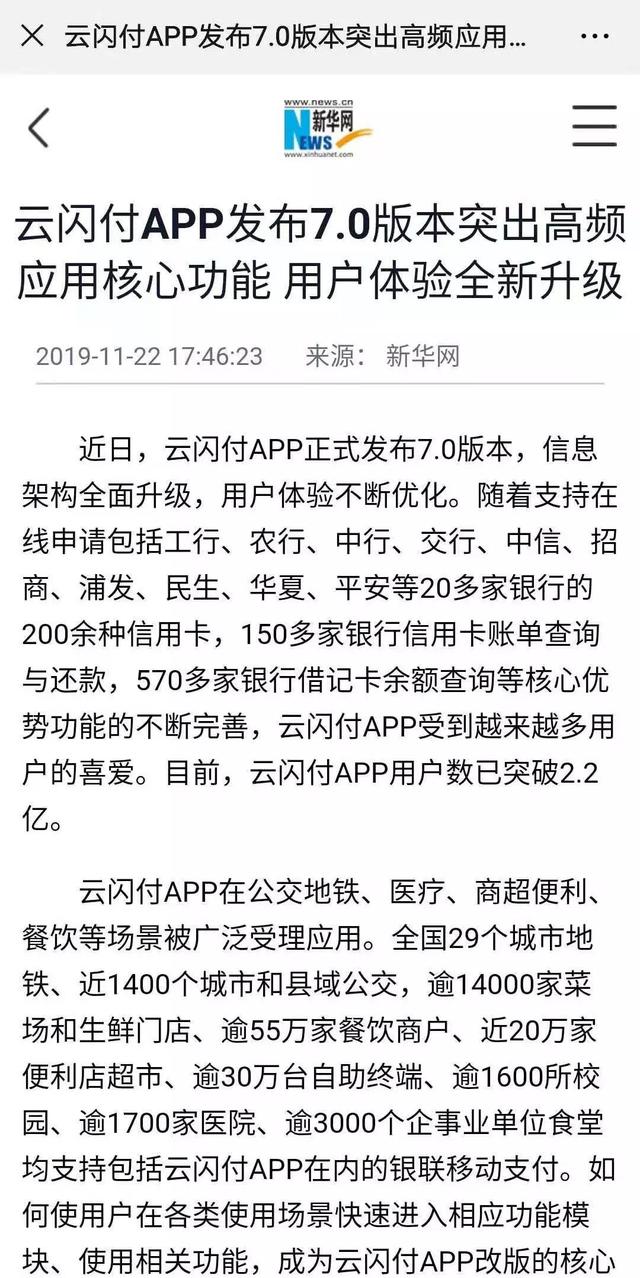Open the hamburger menu

[594, 126]
